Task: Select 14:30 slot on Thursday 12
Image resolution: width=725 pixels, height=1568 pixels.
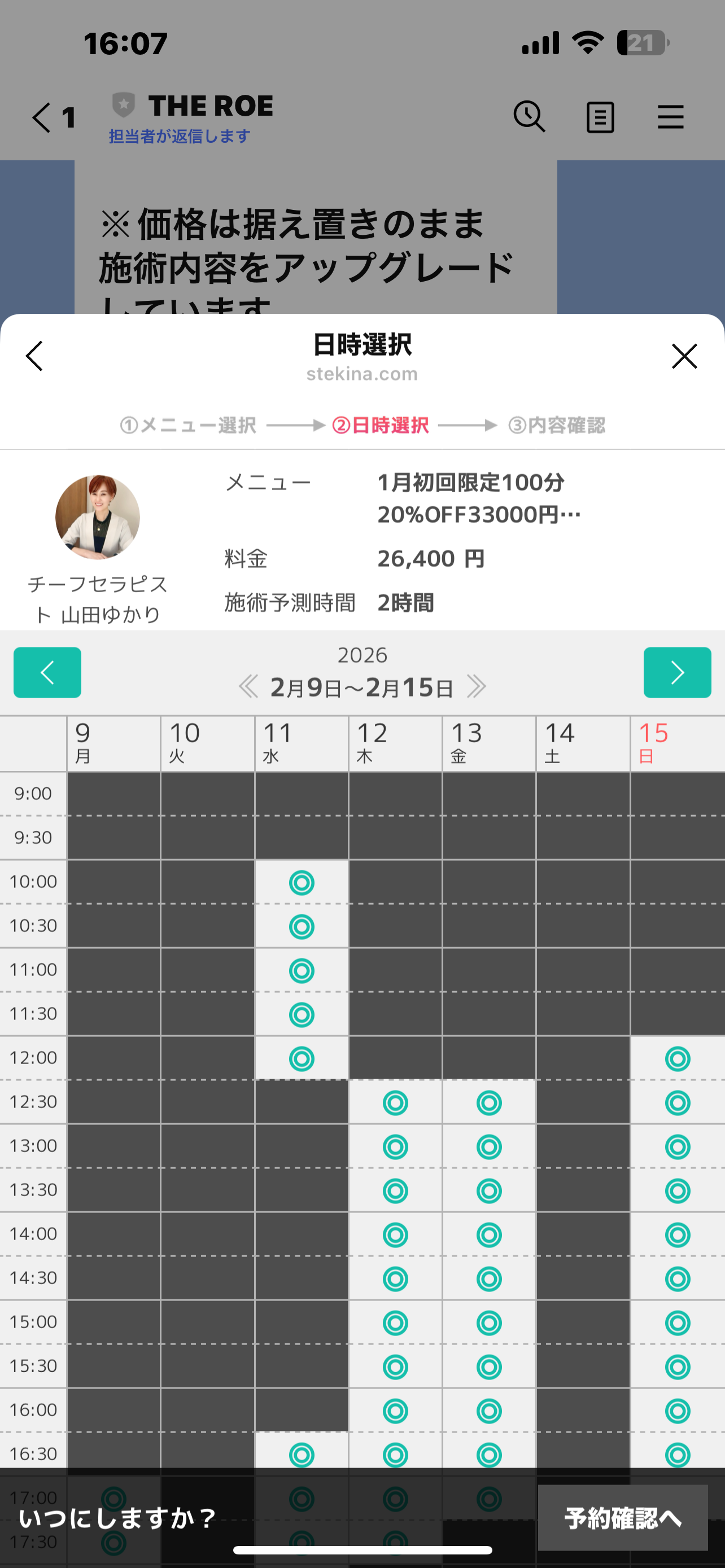Action: pyautogui.click(x=395, y=1279)
